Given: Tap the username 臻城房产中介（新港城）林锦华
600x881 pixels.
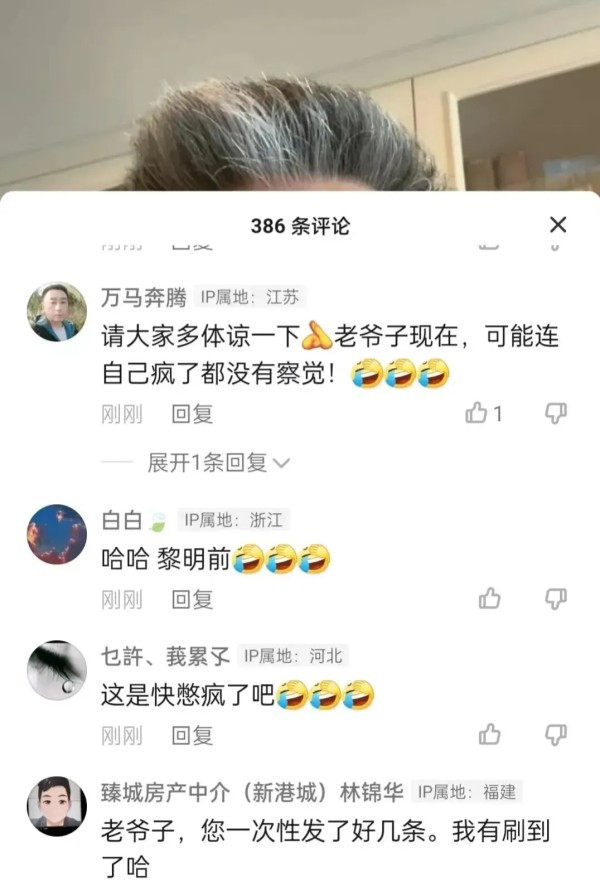Looking at the screenshot, I should coord(253,793).
